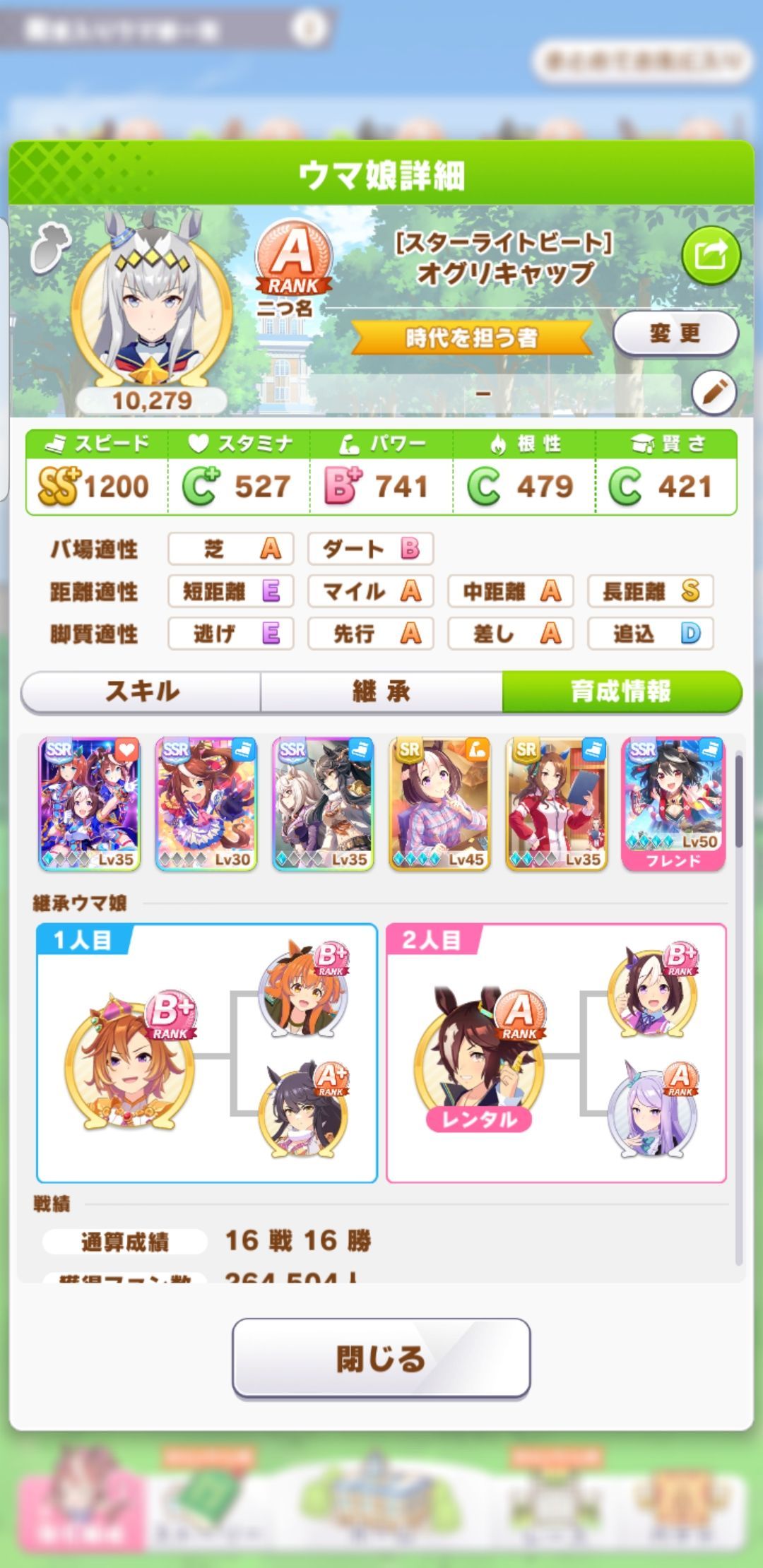Open the SSR Lv30 support card

(206, 804)
